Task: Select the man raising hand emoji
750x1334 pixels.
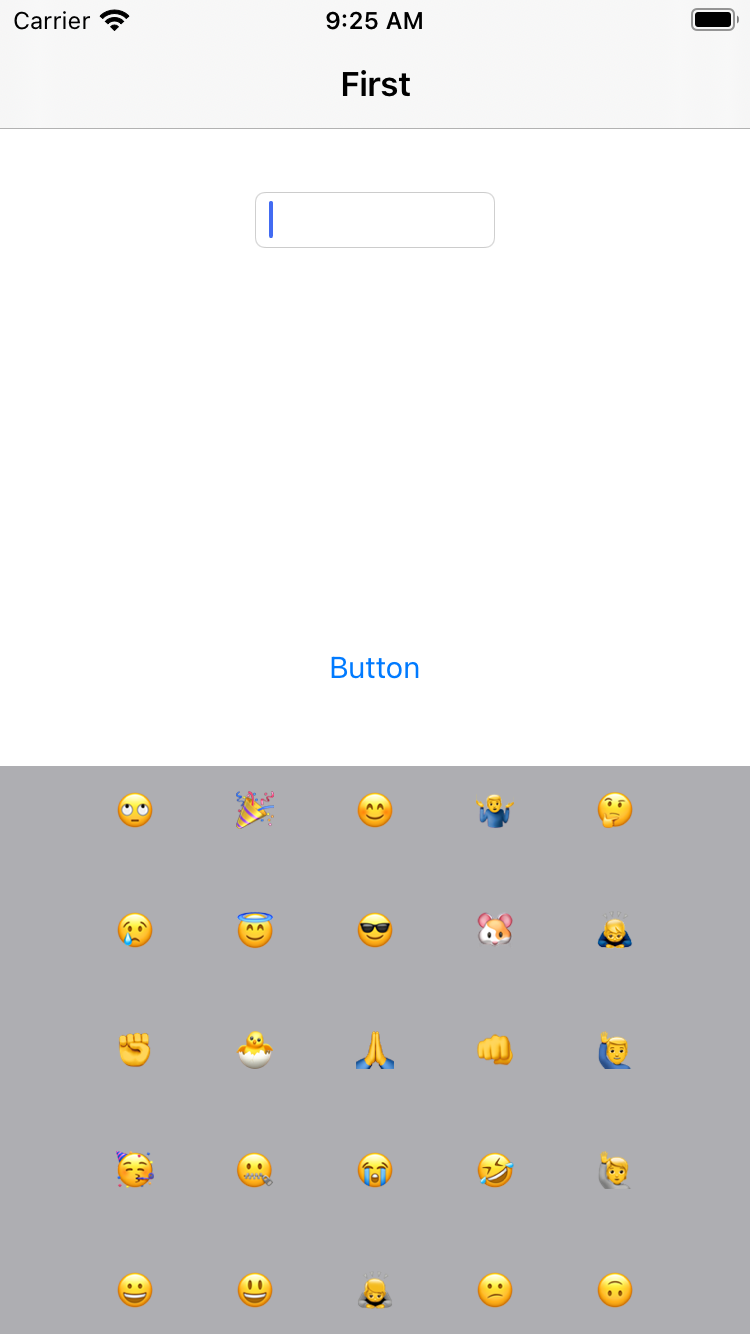Action: pyautogui.click(x=615, y=1050)
